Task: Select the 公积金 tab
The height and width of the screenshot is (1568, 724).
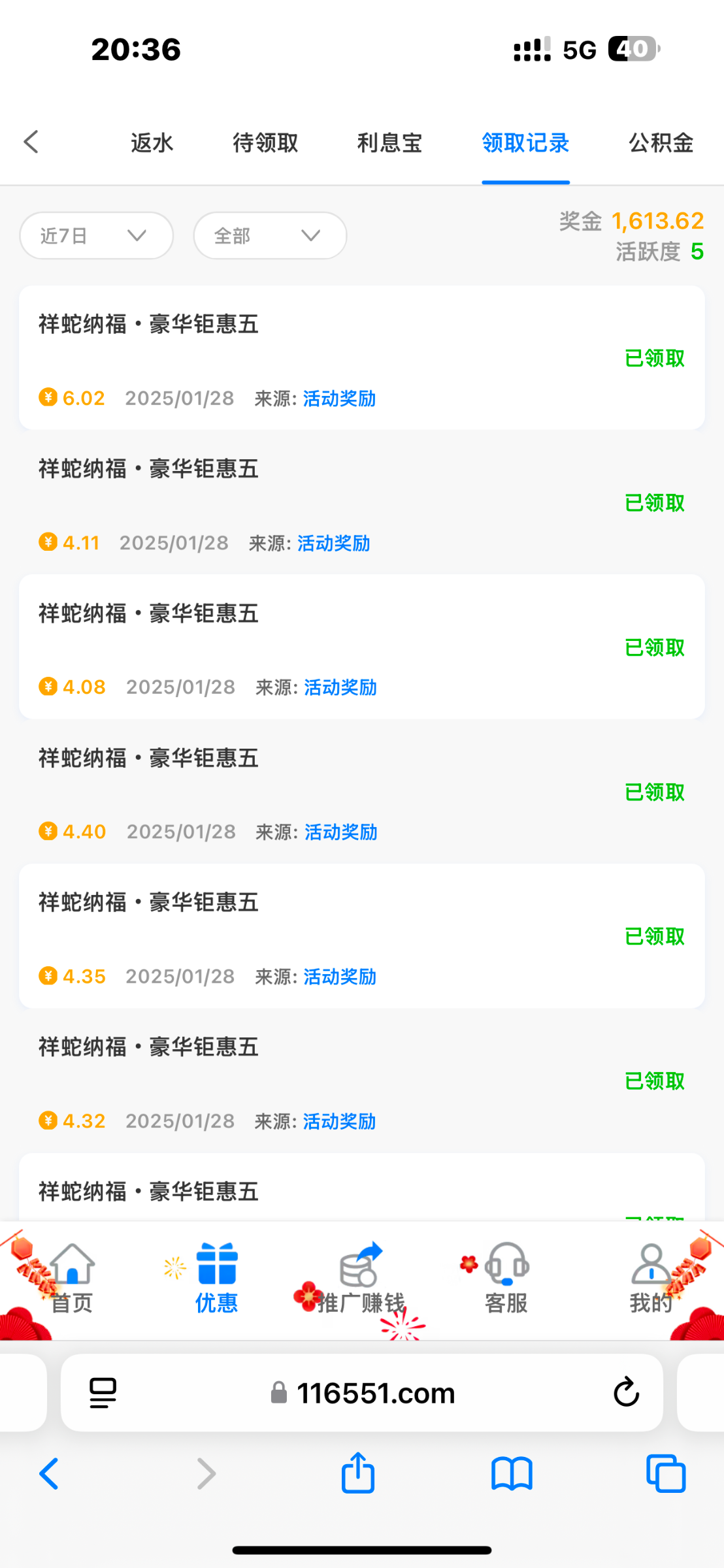Action: click(x=661, y=142)
